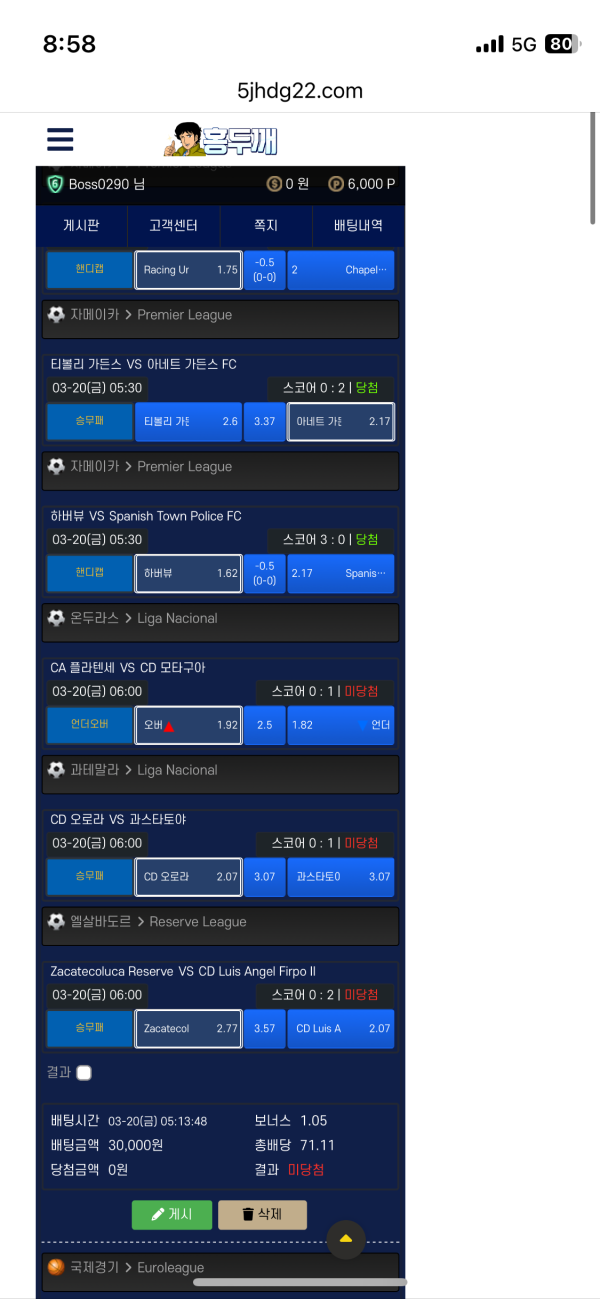The height and width of the screenshot is (1299, 600).
Task: Open the browser address bar 5jhdg22.com
Action: pyautogui.click(x=300, y=91)
